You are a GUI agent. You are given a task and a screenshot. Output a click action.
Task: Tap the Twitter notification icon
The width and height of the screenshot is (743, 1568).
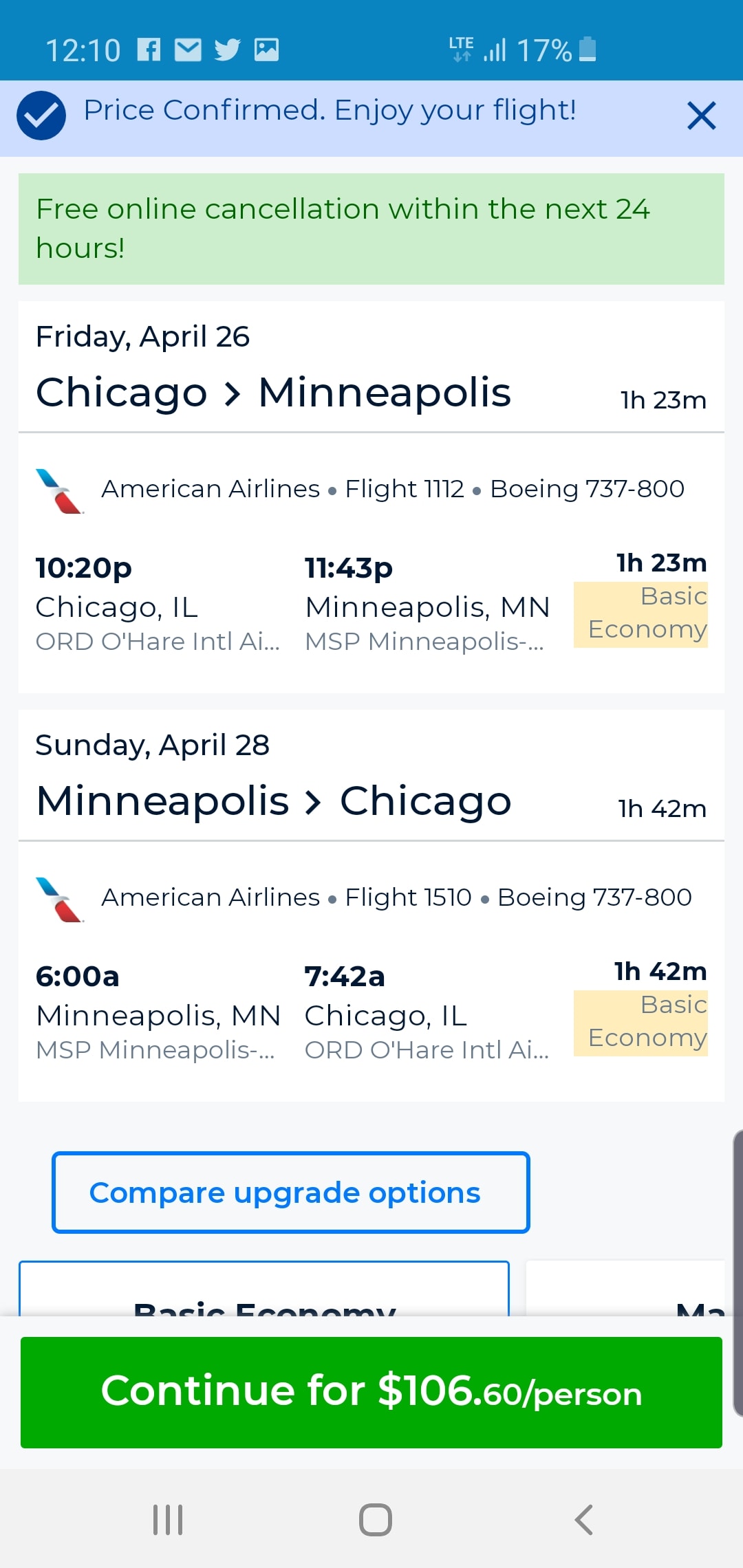pos(229,48)
